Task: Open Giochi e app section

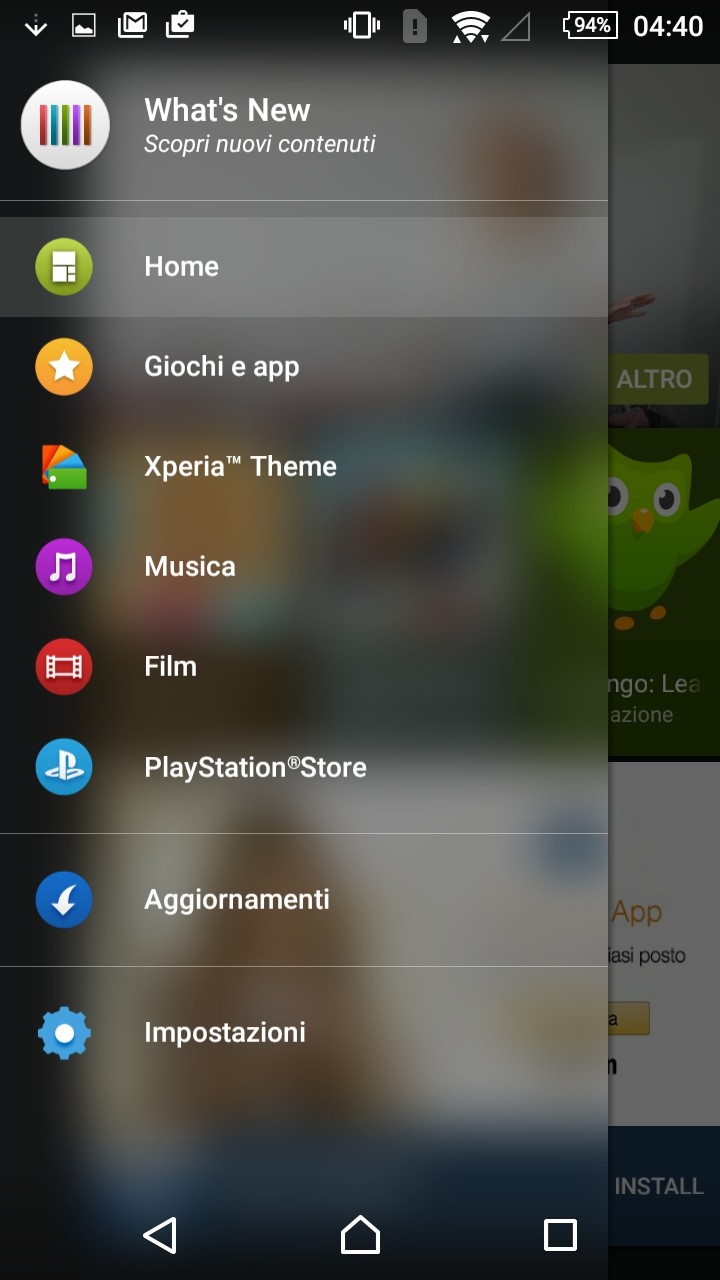Action: point(304,367)
